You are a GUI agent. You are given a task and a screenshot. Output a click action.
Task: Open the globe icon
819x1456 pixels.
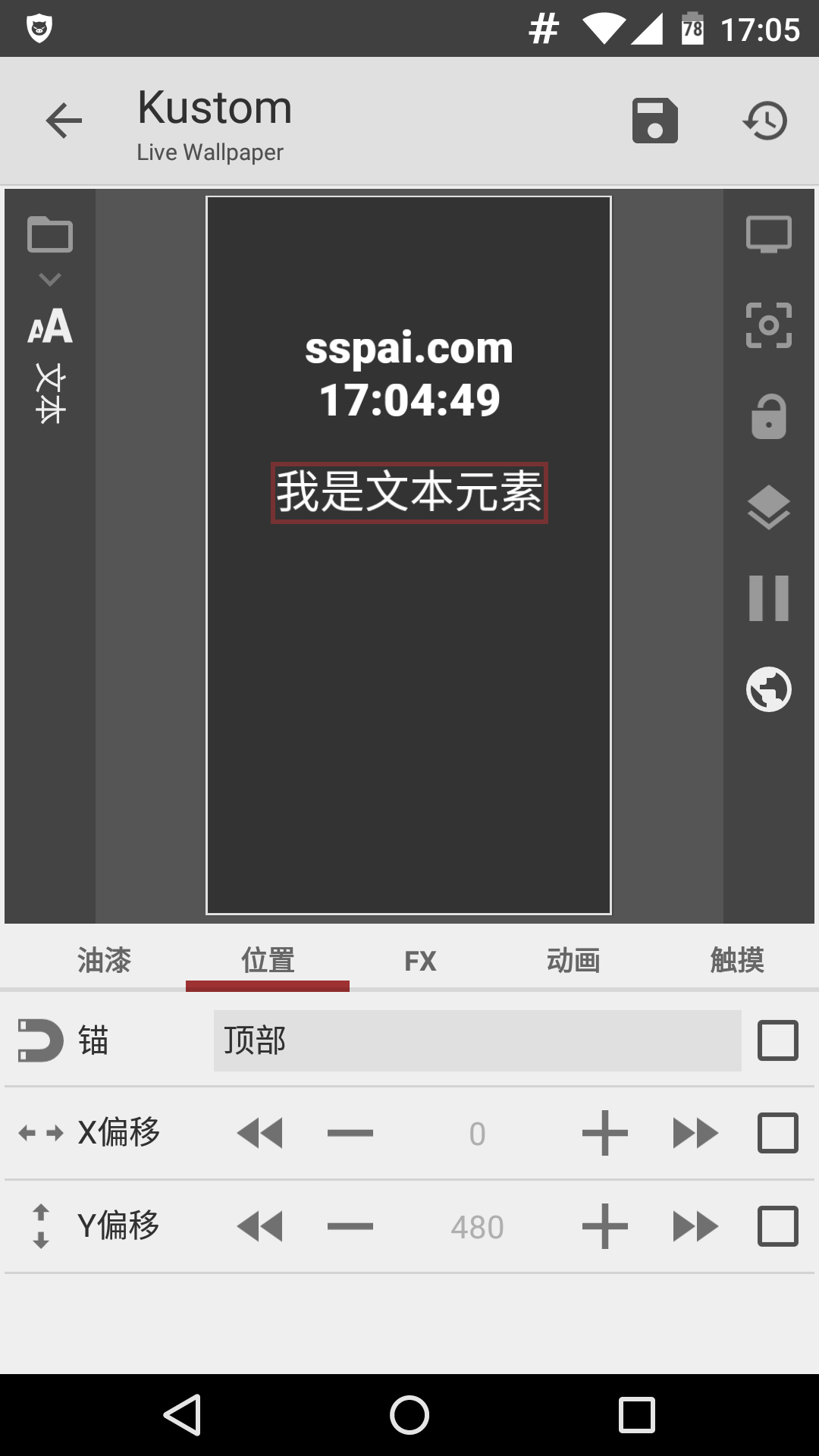(x=768, y=689)
